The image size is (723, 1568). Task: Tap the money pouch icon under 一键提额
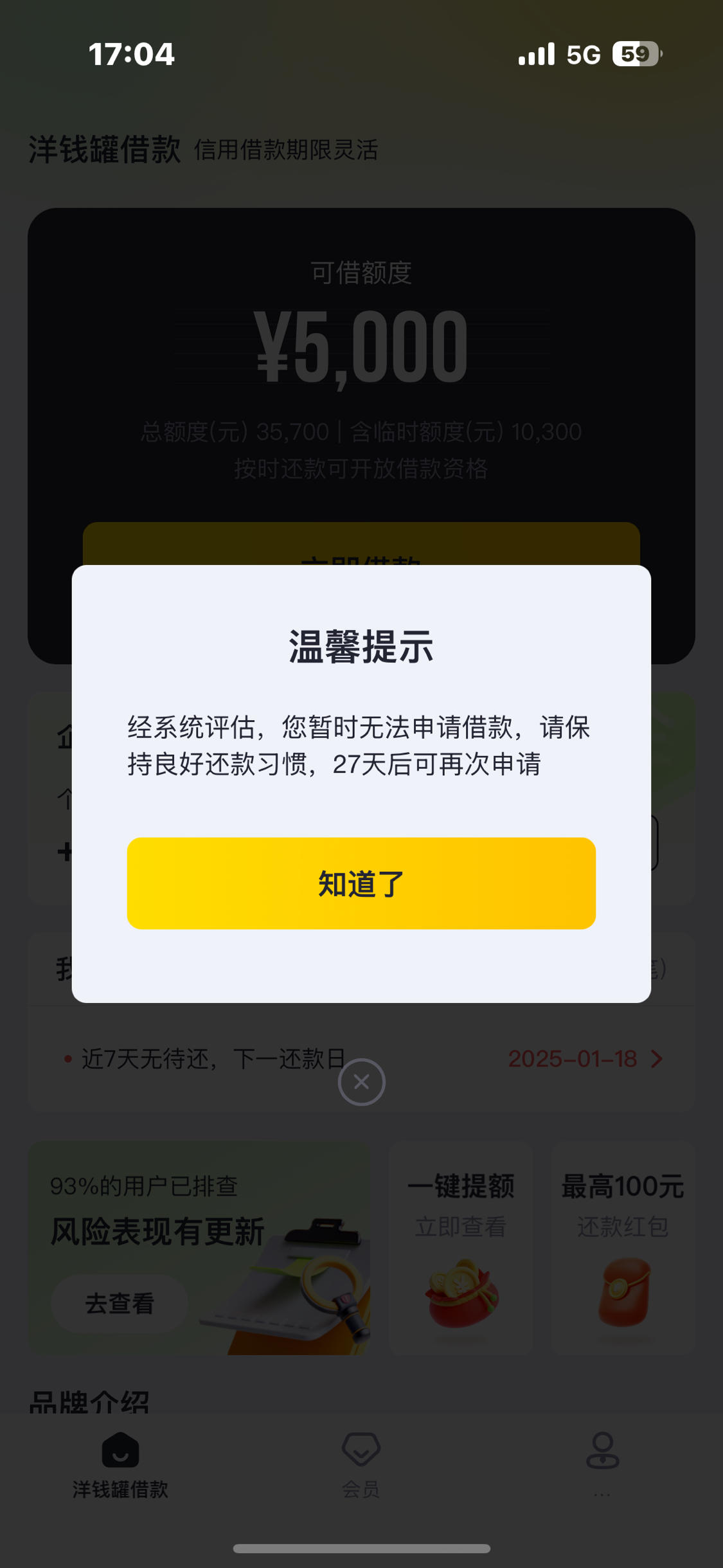pyautogui.click(x=460, y=1292)
